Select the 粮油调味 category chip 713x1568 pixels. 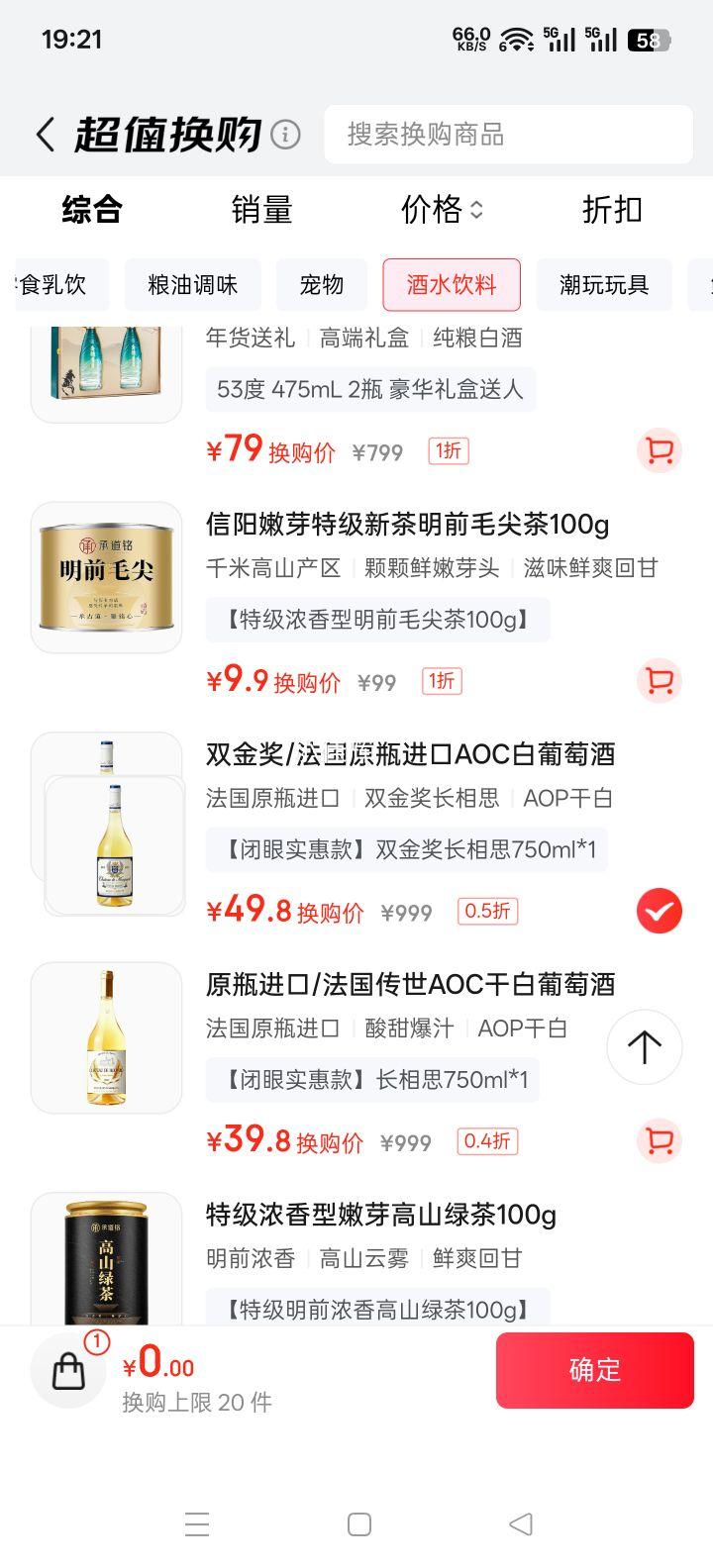pos(192,285)
